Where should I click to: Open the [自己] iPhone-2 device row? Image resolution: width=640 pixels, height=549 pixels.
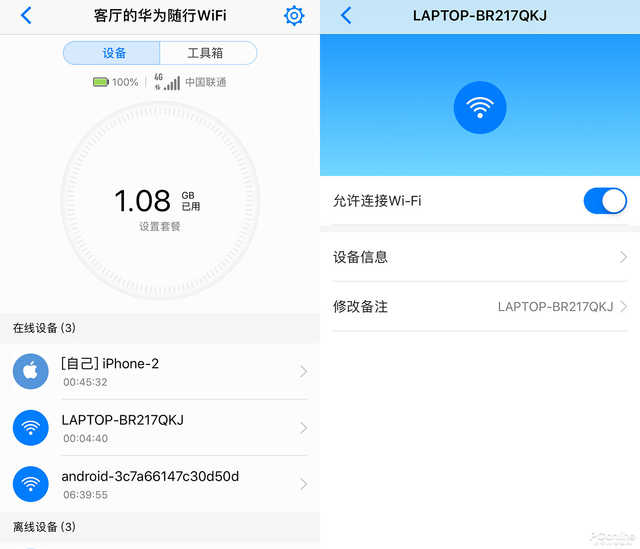click(160, 372)
